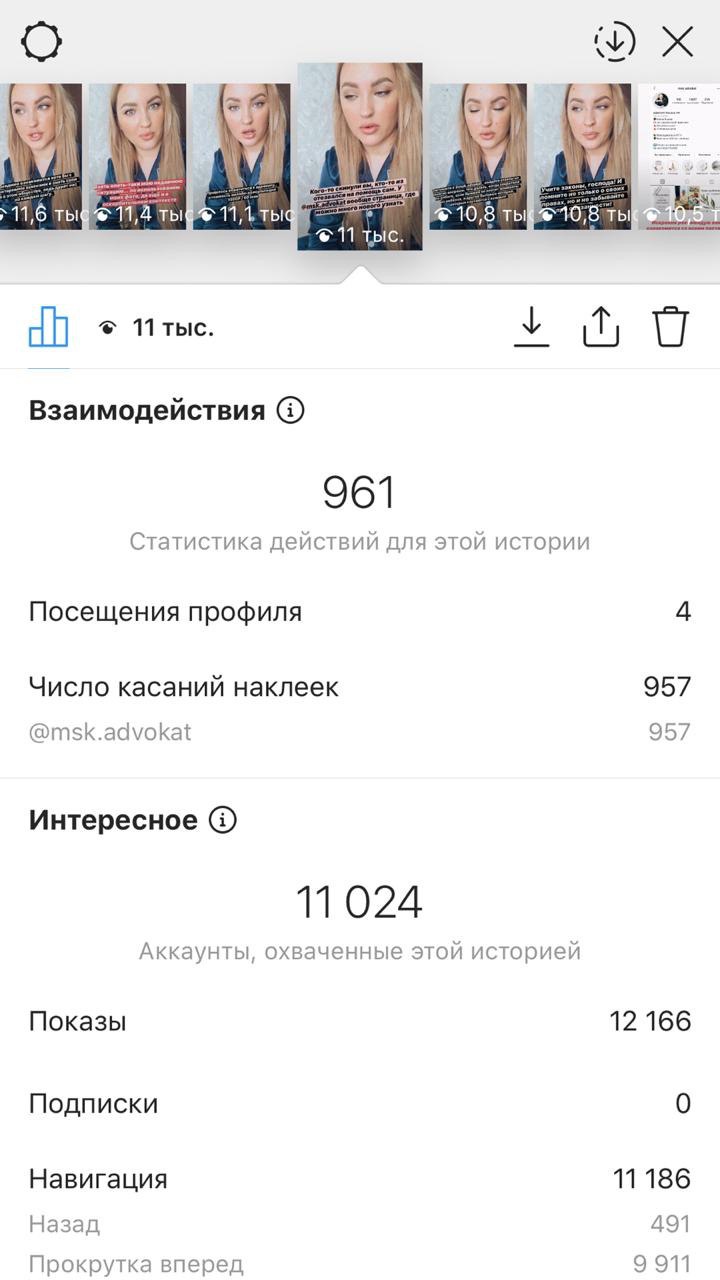This screenshot has width=720, height=1280.
Task: Show info about Взаимодействия
Action: pos(290,410)
